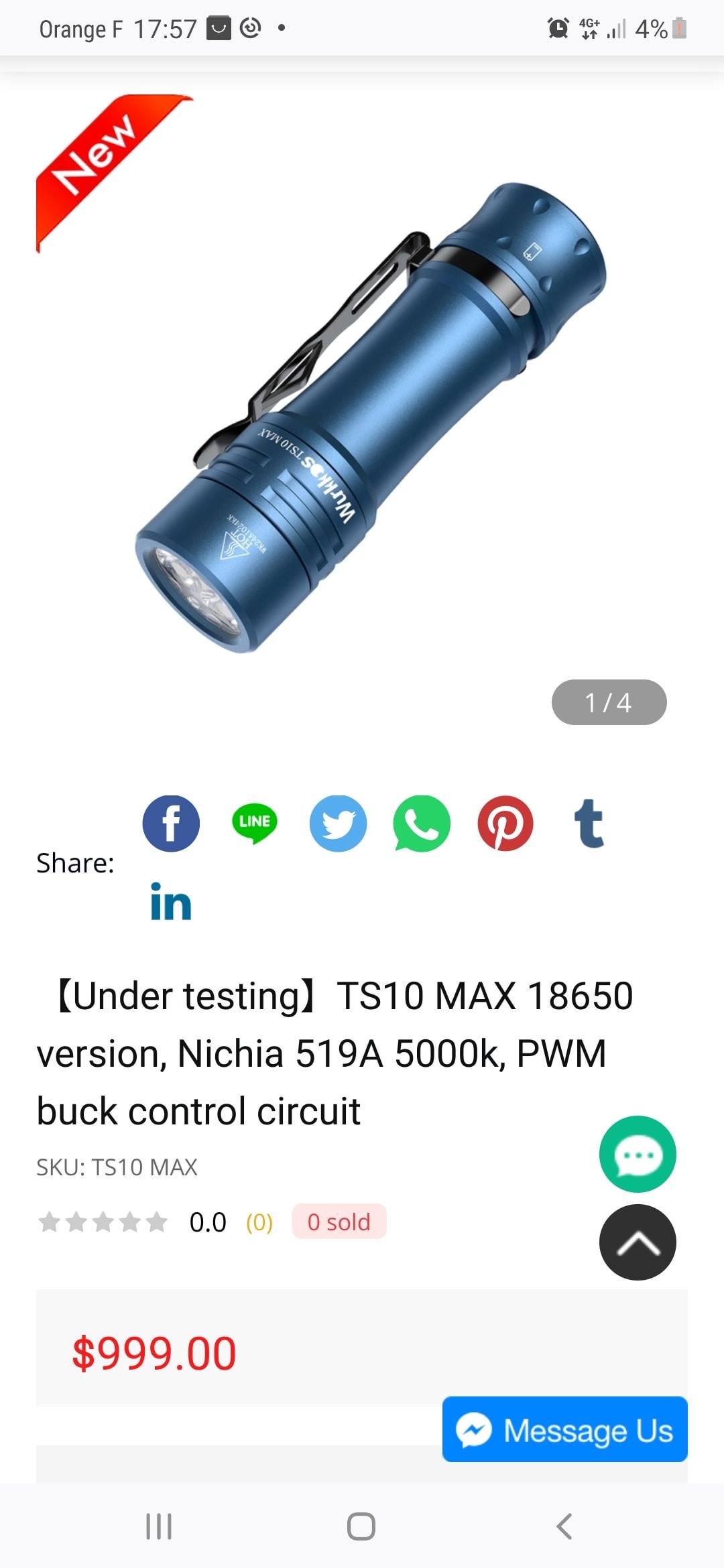
Task: Tap the Message Us Messenger button
Action: coord(564,1430)
